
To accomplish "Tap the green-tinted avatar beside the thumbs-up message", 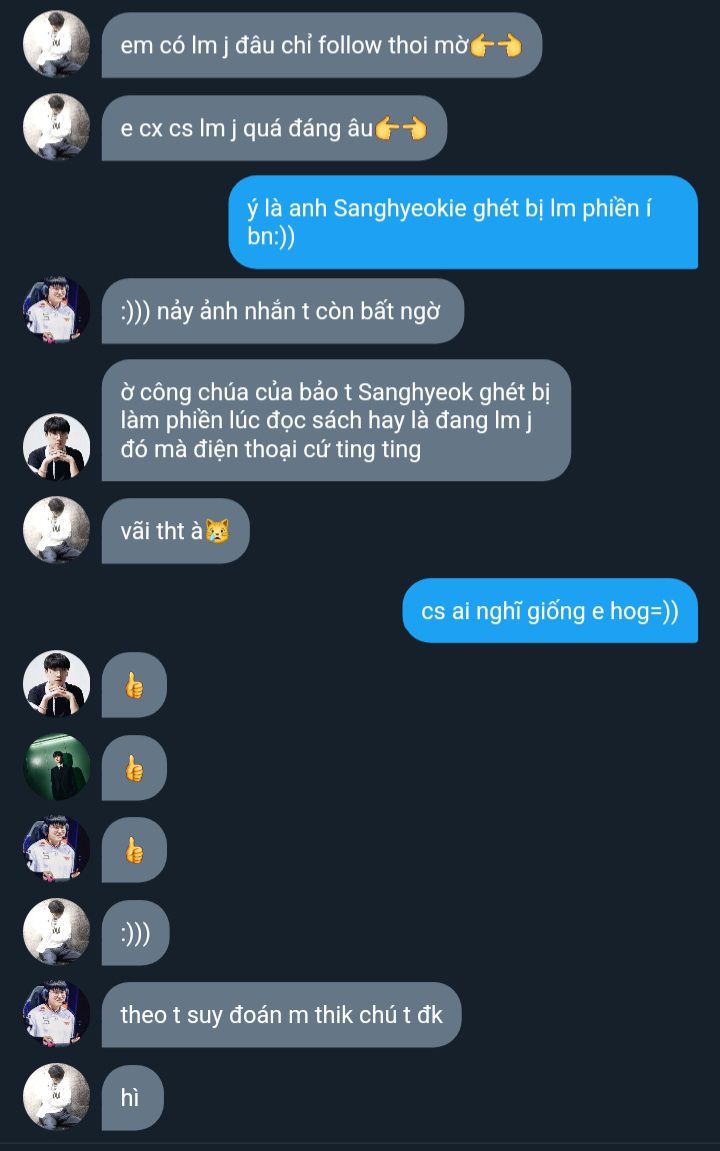I will click(x=57, y=767).
